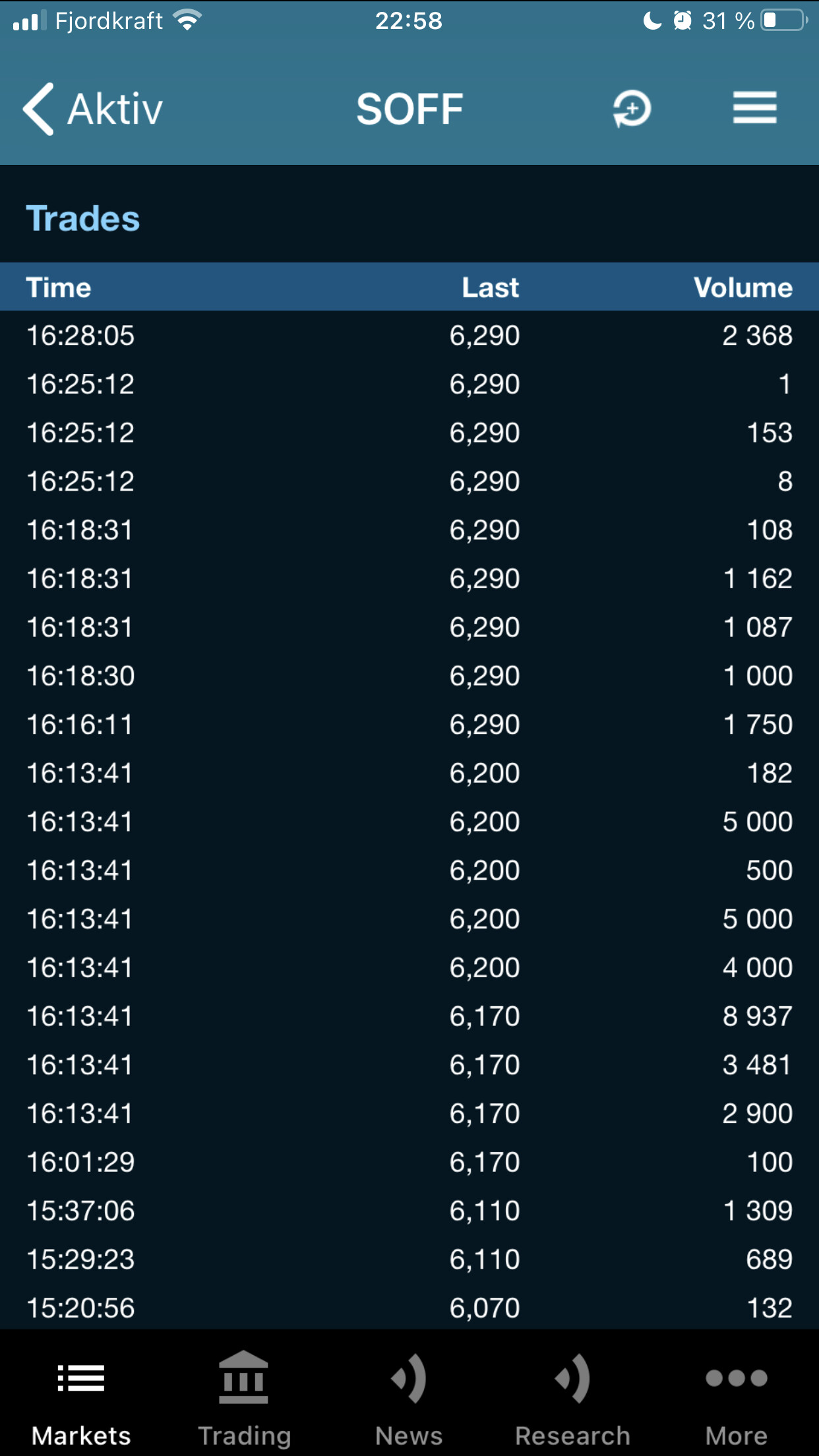Image resolution: width=819 pixels, height=1456 pixels.
Task: Tap the refresh icon with plus sign
Action: (632, 109)
